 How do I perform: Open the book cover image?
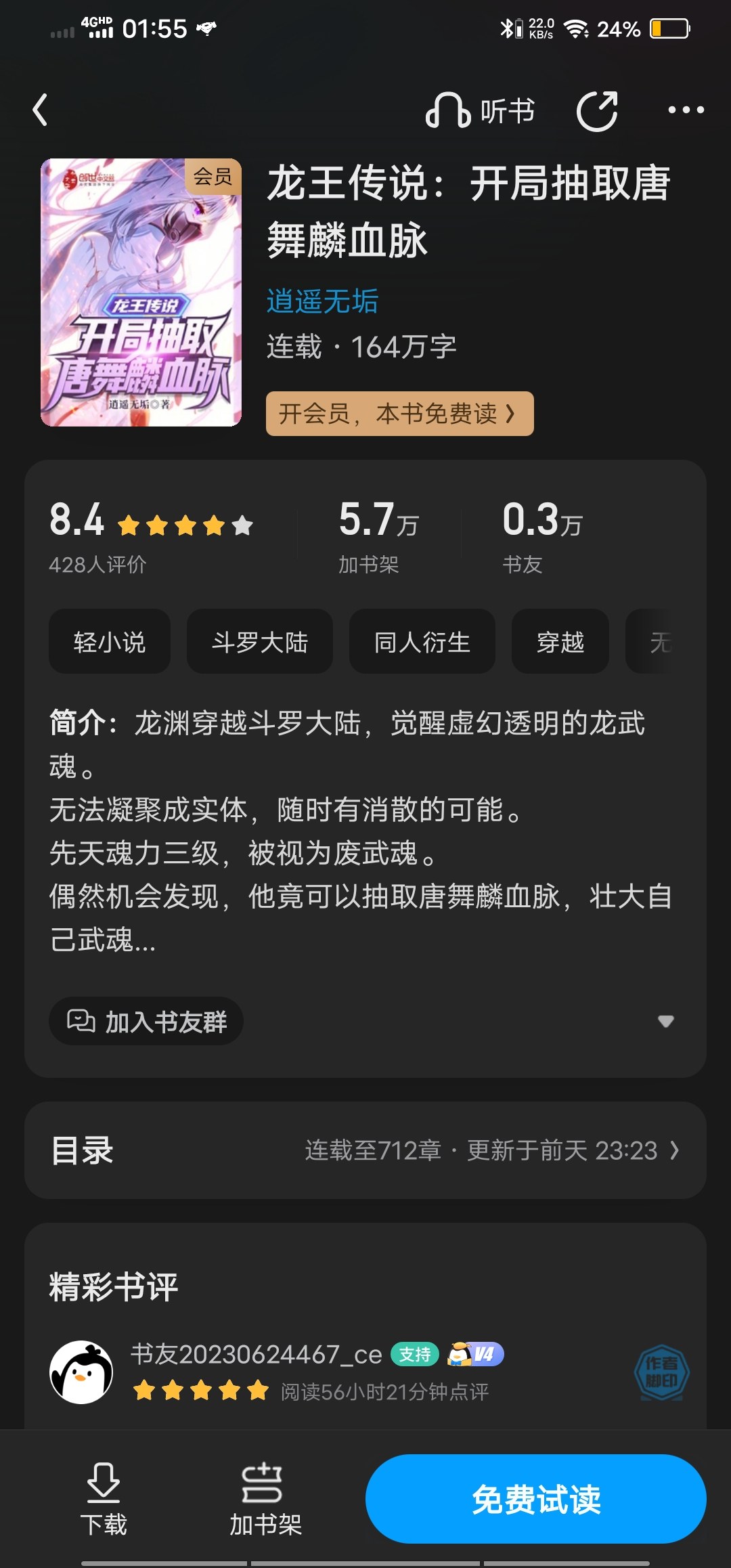[141, 292]
